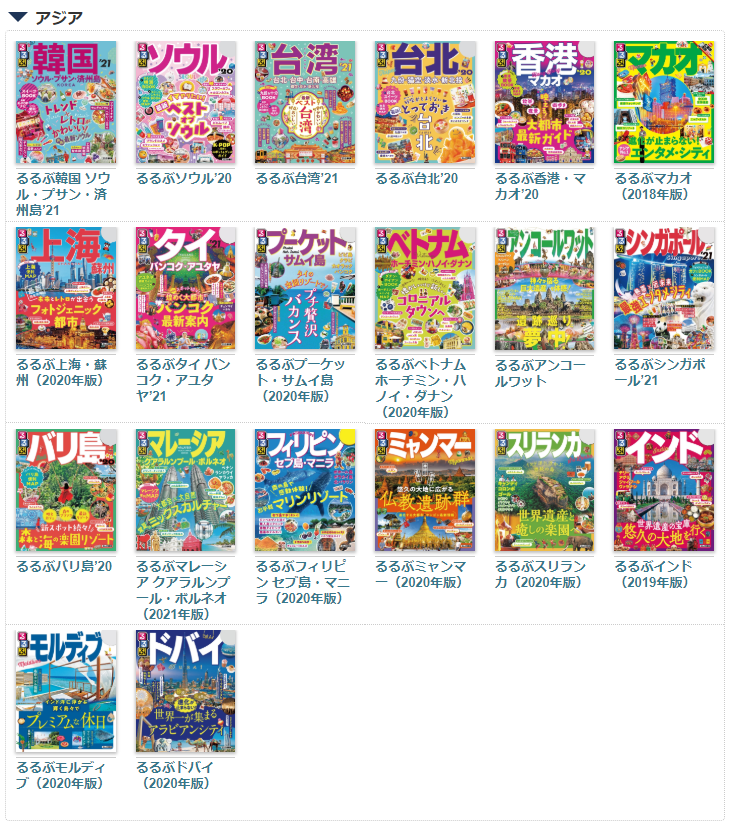Collapse the アジア section
Viewport: 750px width, 827px height.
[17, 17]
